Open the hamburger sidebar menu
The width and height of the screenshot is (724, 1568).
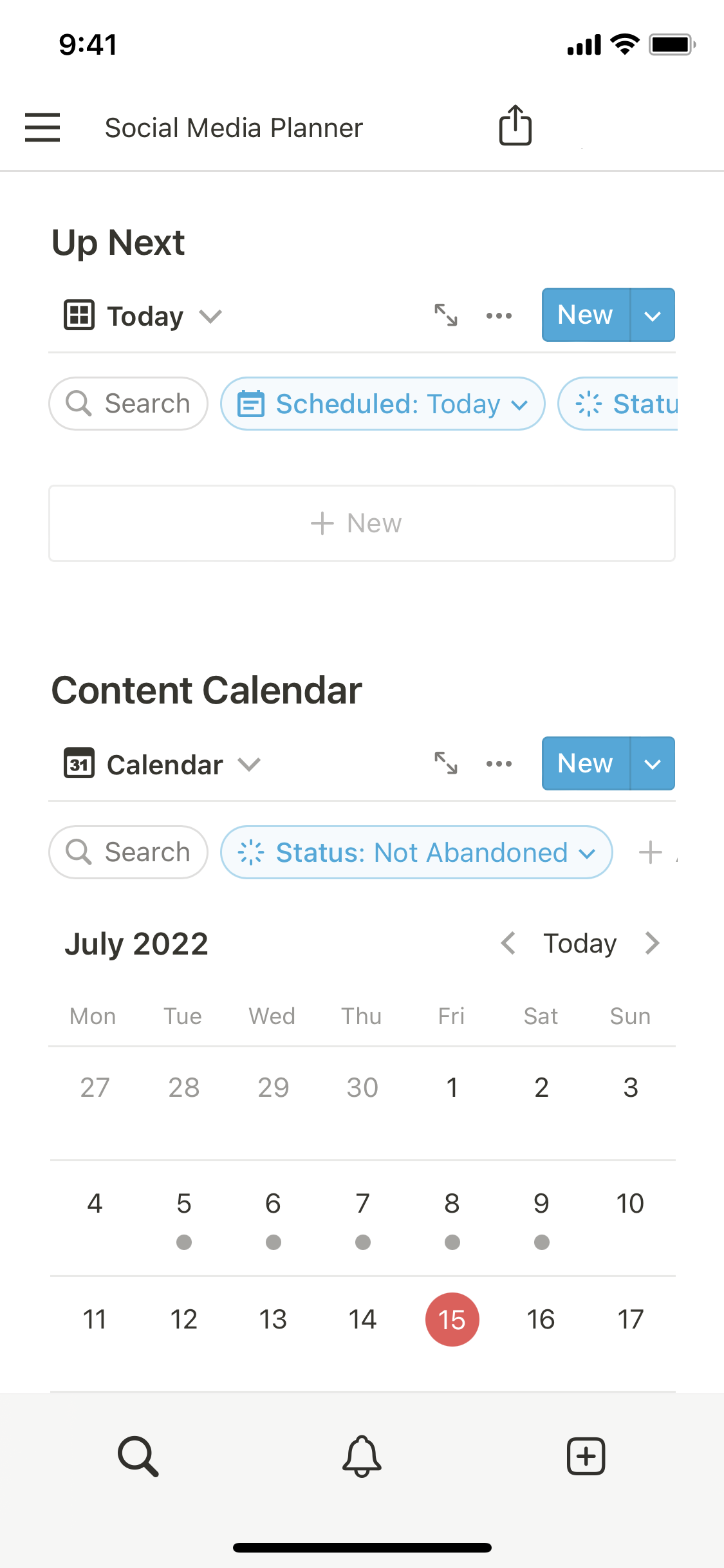coord(42,127)
